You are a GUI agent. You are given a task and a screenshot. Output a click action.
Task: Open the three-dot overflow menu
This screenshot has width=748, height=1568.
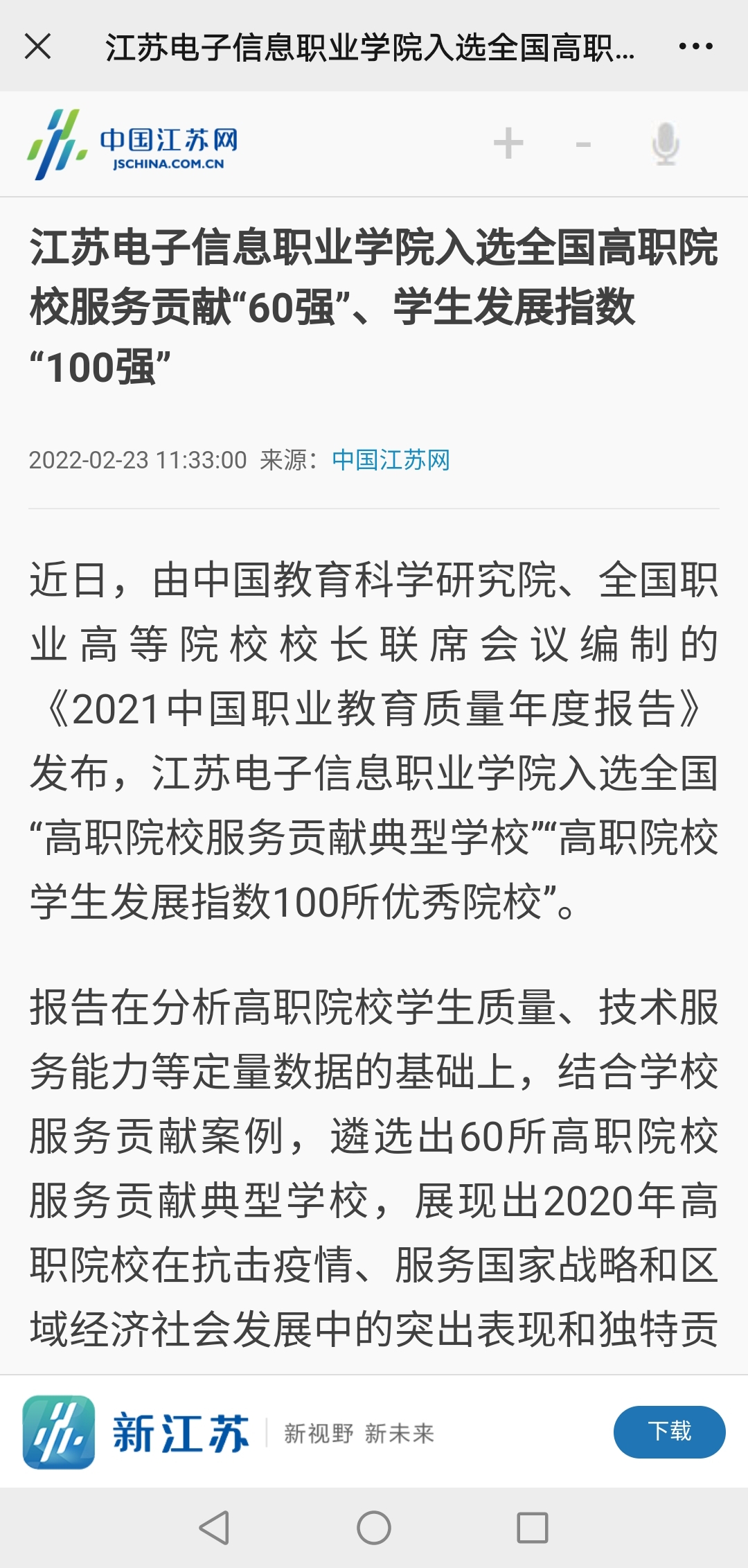[x=695, y=46]
